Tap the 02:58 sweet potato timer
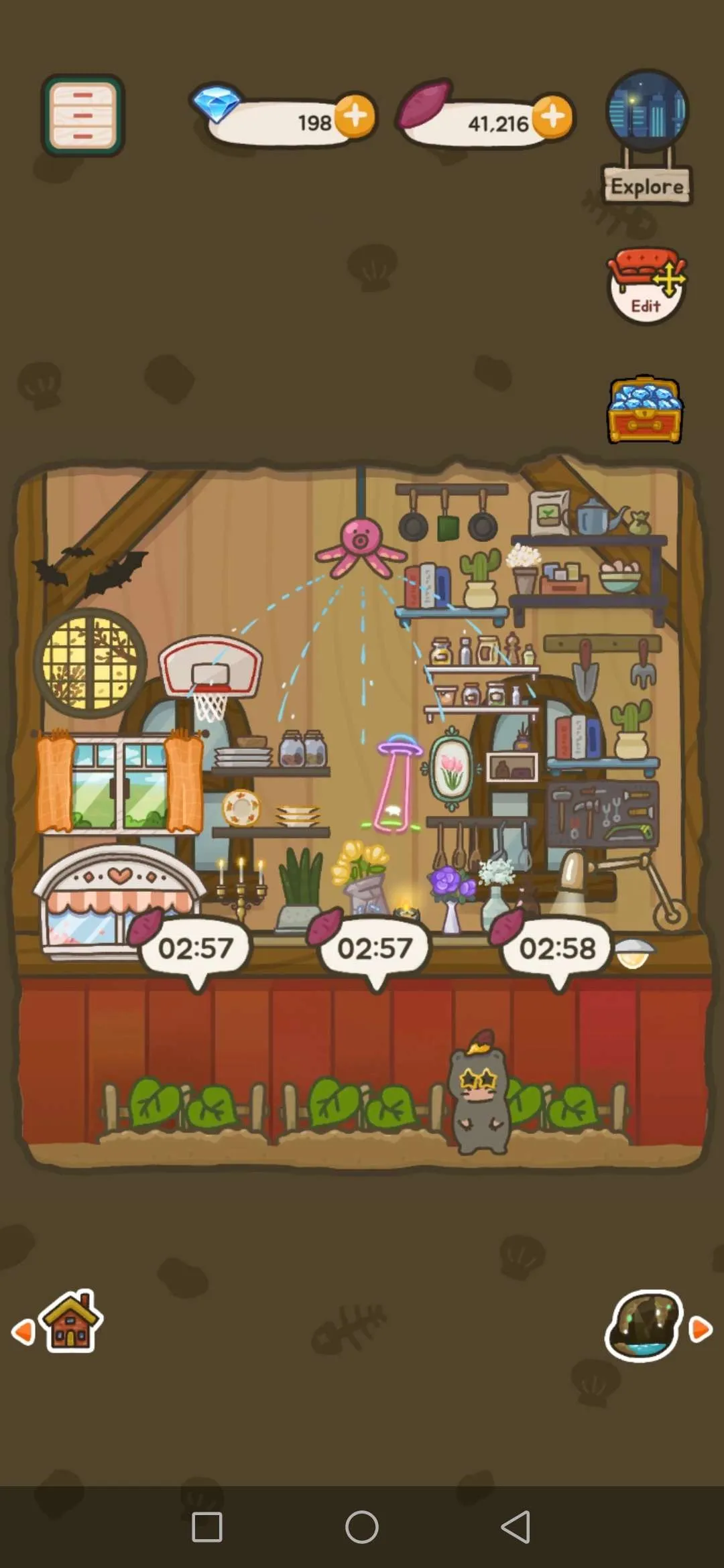The image size is (724, 1568). [x=557, y=948]
